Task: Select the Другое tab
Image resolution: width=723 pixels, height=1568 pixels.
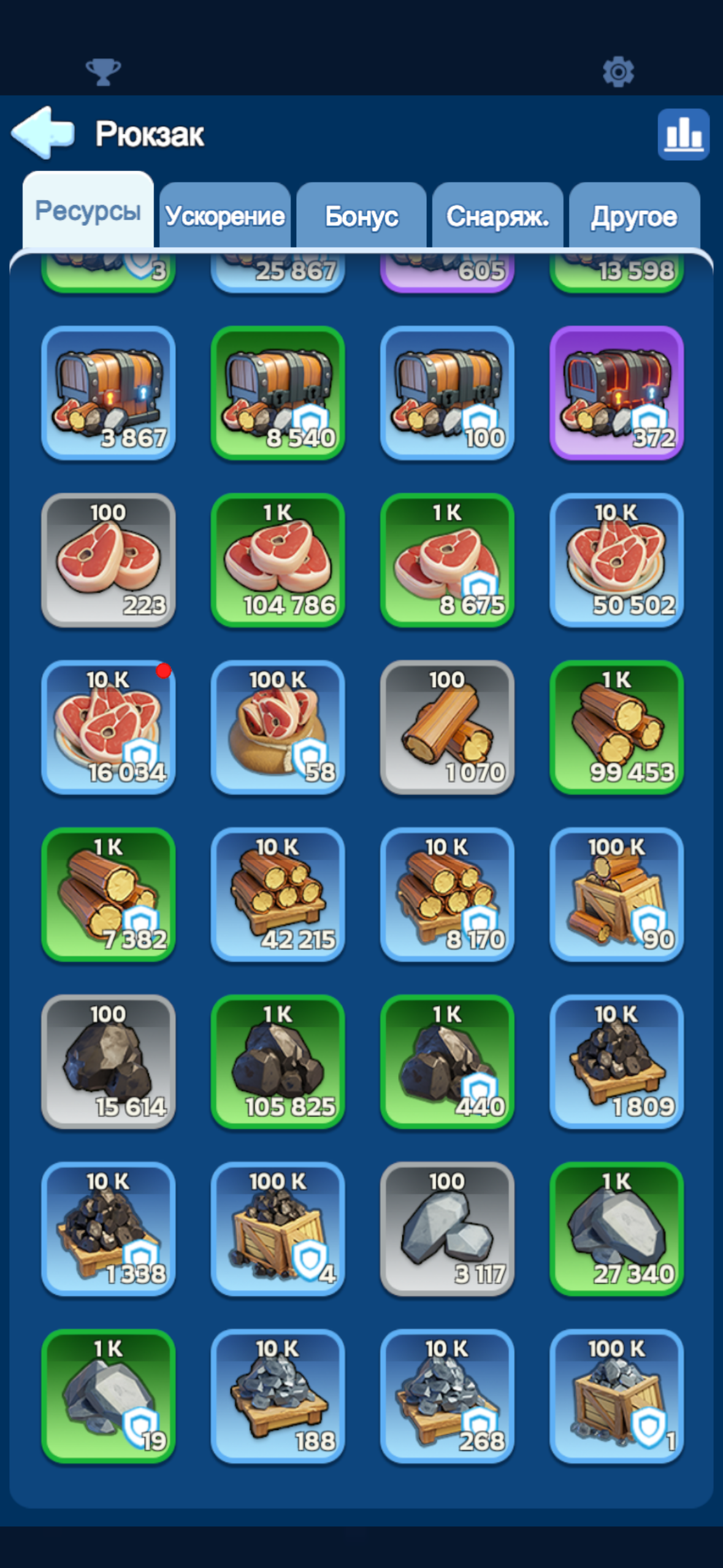Action: point(634,215)
